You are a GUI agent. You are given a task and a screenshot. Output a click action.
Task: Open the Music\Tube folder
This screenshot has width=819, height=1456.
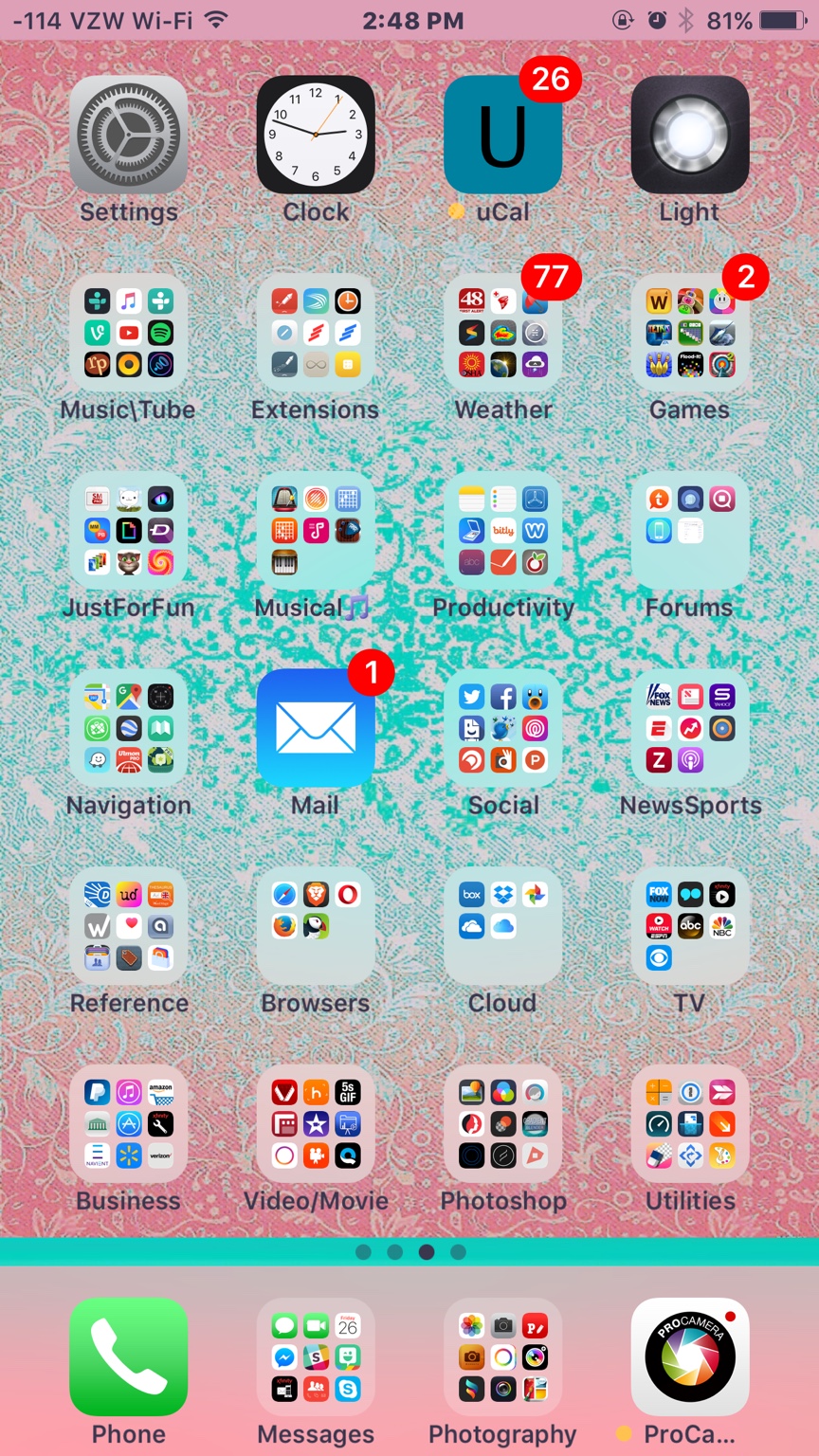click(x=128, y=333)
